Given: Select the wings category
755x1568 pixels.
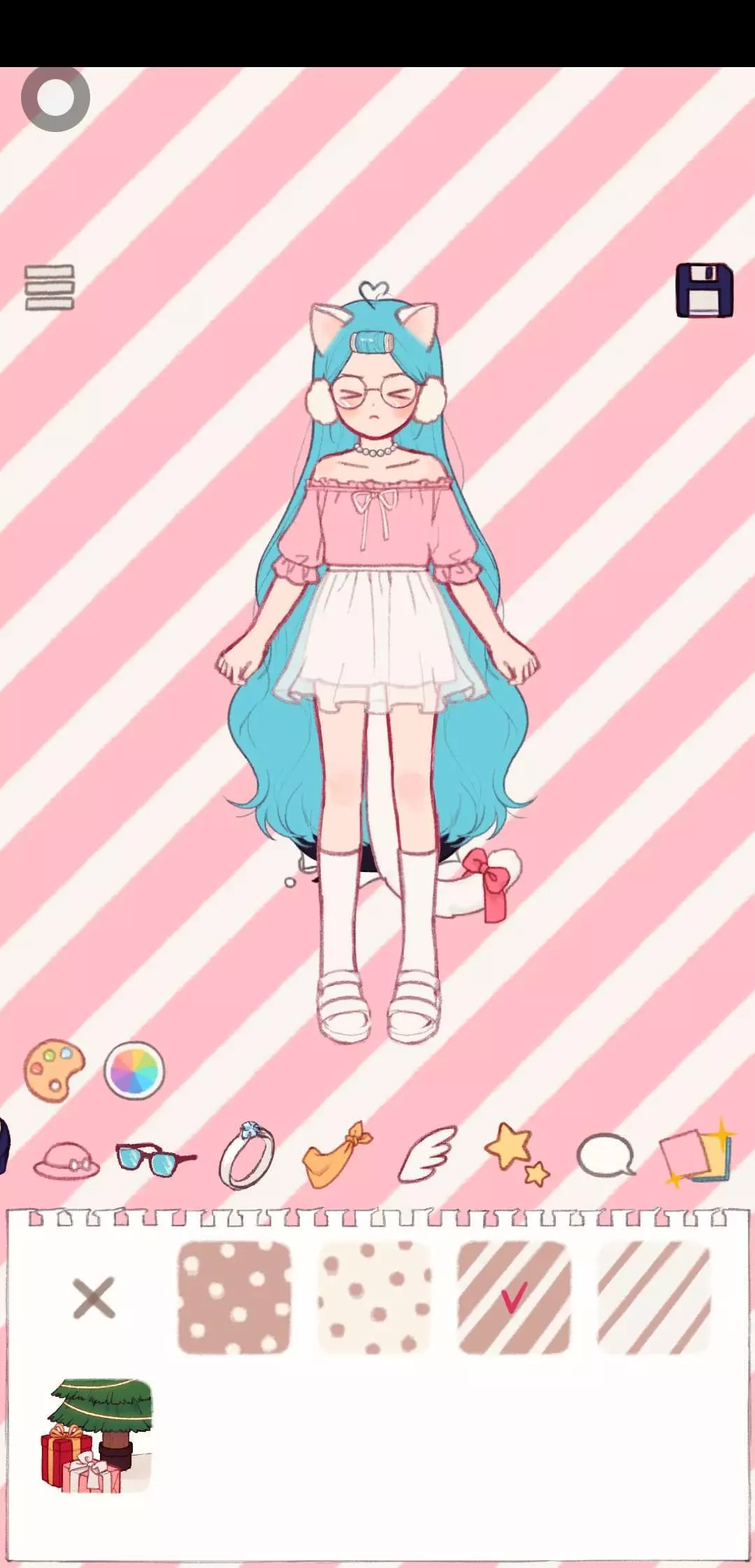Looking at the screenshot, I should tap(427, 1154).
